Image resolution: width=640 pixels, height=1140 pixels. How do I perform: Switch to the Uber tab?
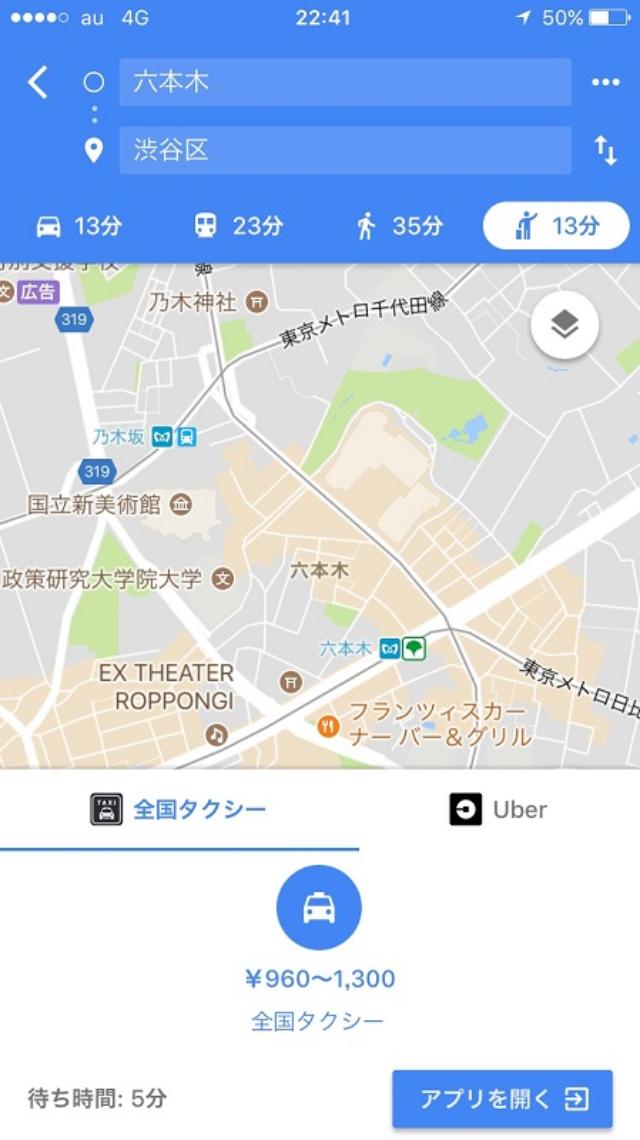click(x=498, y=809)
